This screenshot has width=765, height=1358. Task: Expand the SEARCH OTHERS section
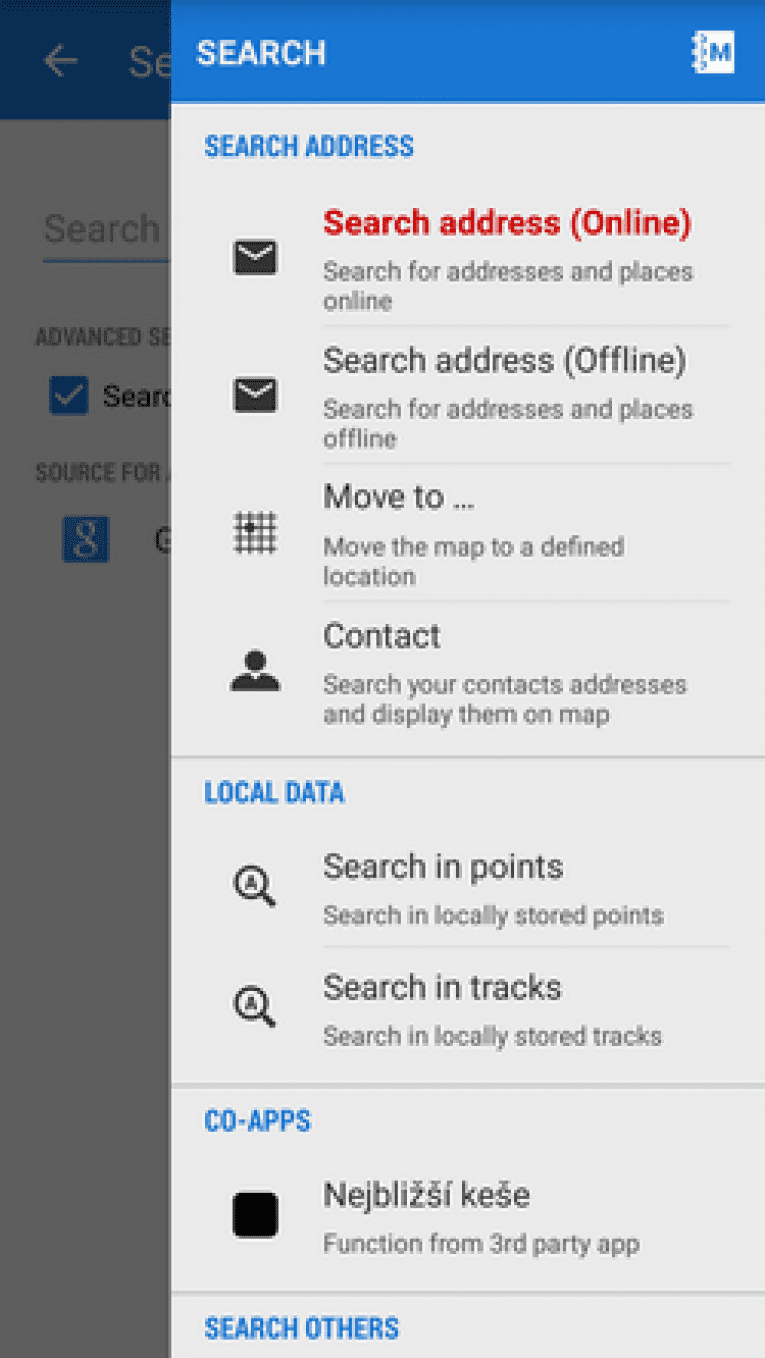click(301, 1328)
